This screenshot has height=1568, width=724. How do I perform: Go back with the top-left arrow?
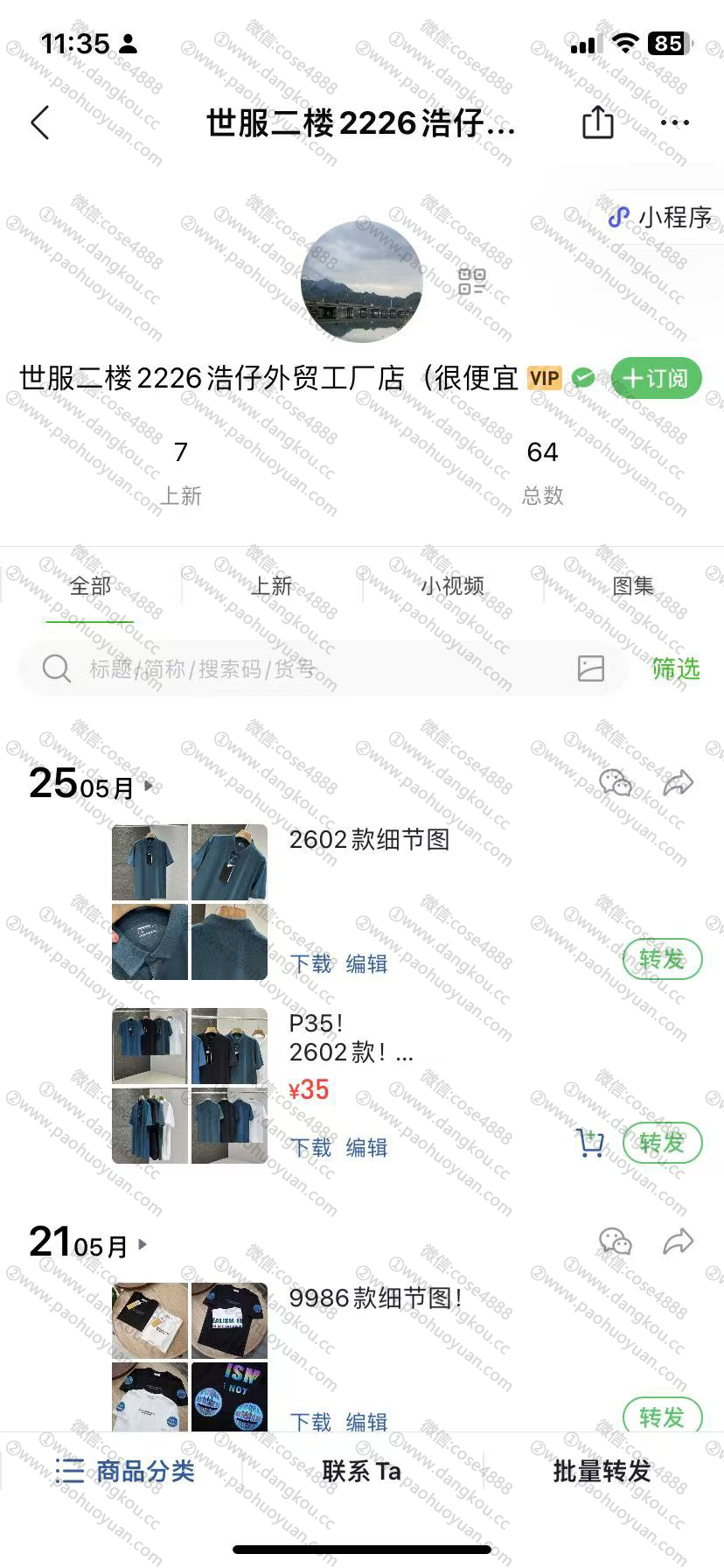(x=40, y=123)
